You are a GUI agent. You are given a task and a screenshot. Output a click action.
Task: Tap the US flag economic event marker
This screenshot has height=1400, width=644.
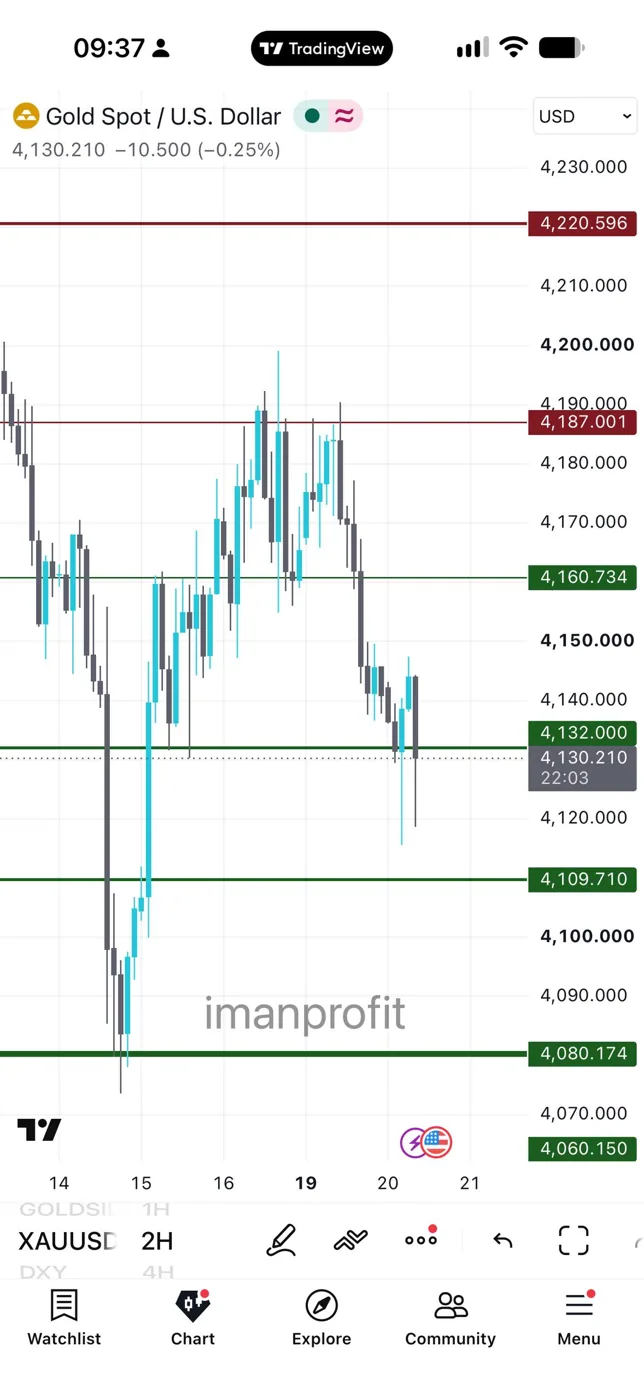pyautogui.click(x=436, y=1141)
